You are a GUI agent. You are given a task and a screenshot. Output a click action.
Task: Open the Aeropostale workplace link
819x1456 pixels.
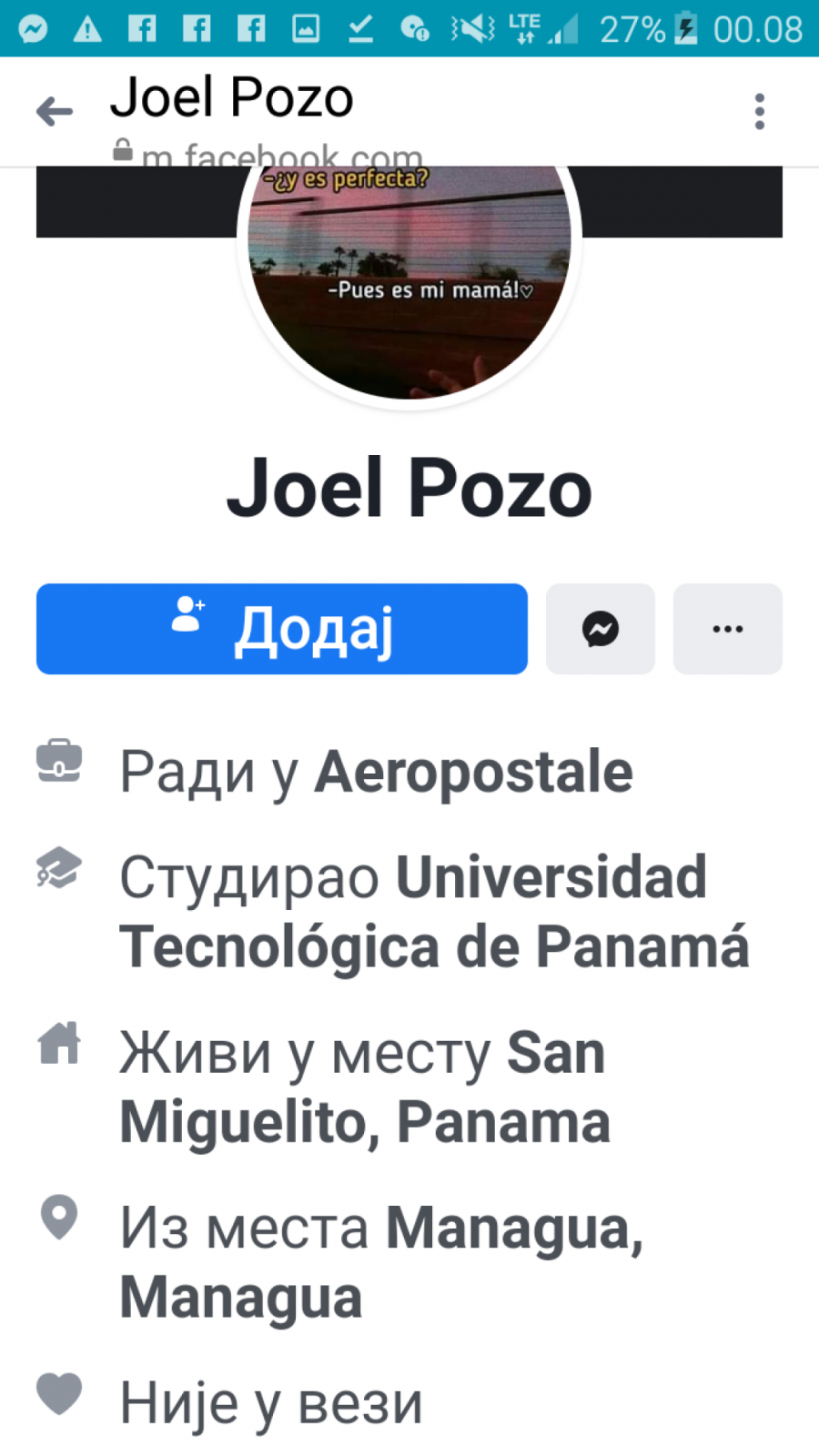pyautogui.click(x=473, y=773)
